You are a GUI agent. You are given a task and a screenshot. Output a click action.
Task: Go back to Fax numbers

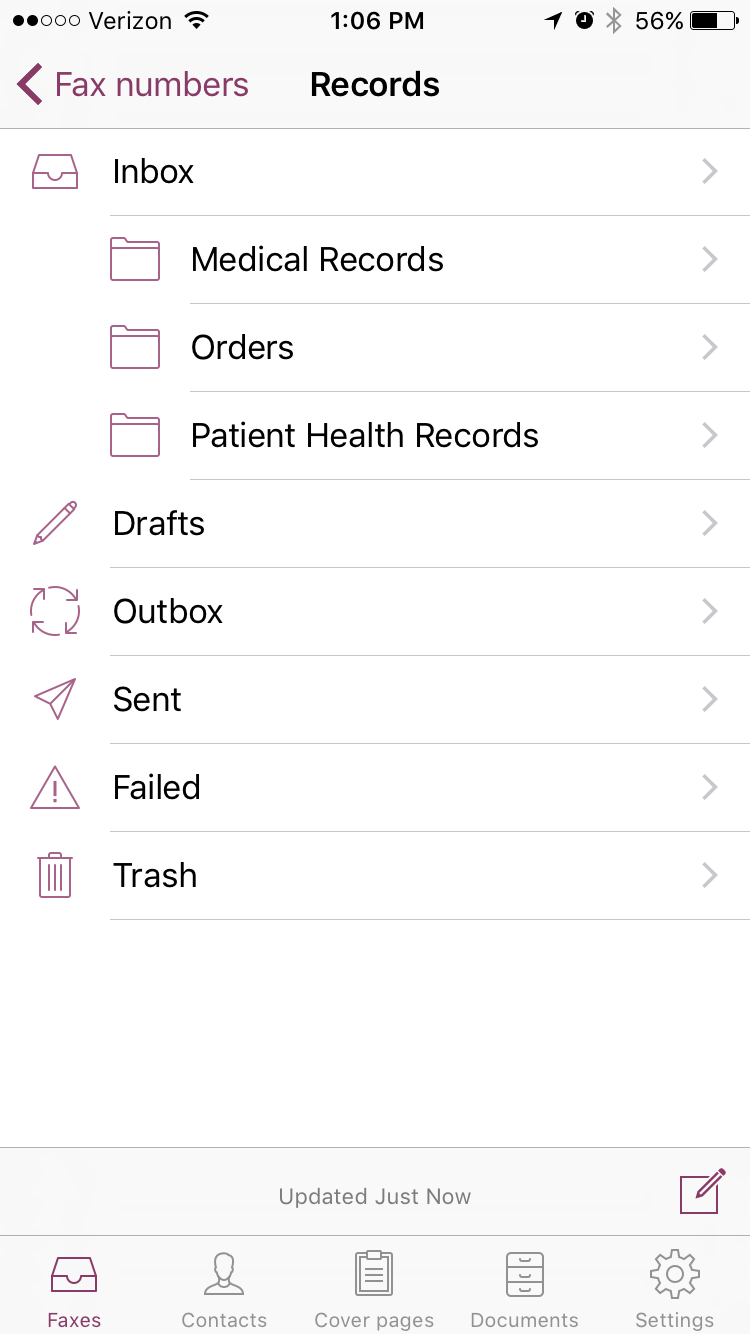[x=133, y=85]
